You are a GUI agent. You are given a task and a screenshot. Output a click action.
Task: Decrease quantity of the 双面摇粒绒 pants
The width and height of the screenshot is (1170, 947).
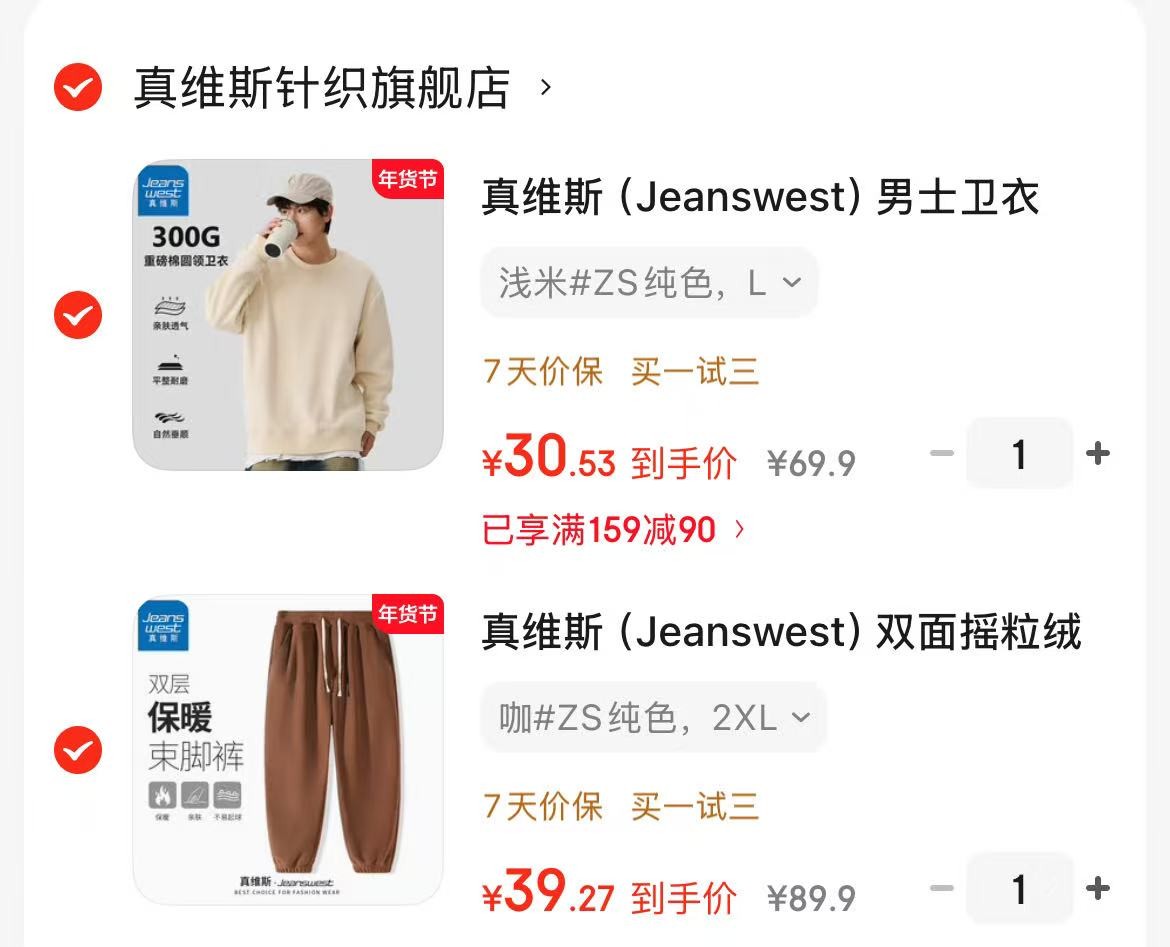pyautogui.click(x=941, y=888)
